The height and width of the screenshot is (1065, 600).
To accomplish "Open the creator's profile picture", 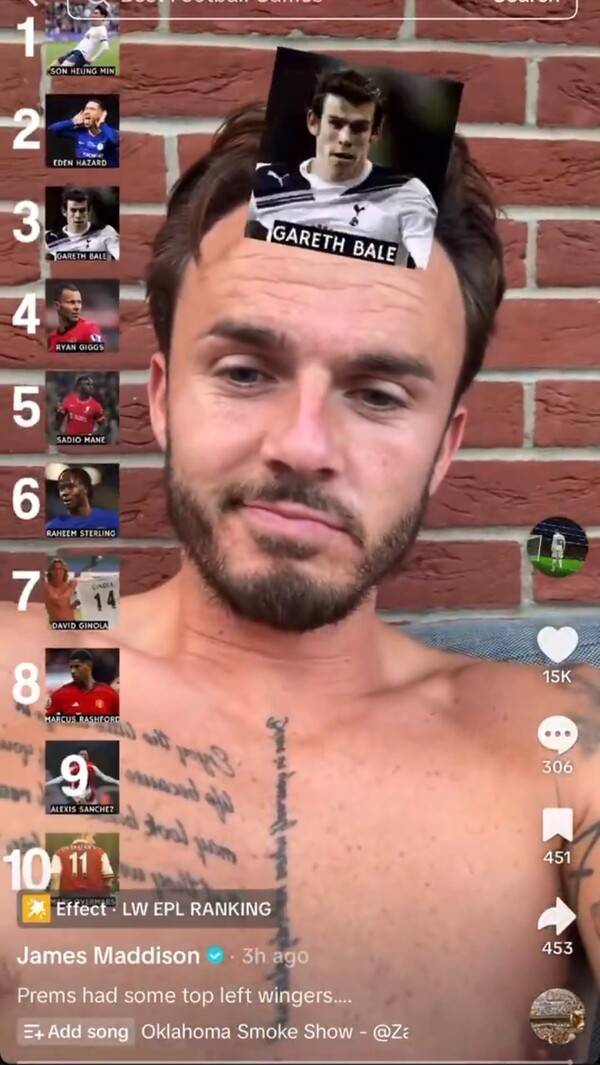I will point(557,546).
